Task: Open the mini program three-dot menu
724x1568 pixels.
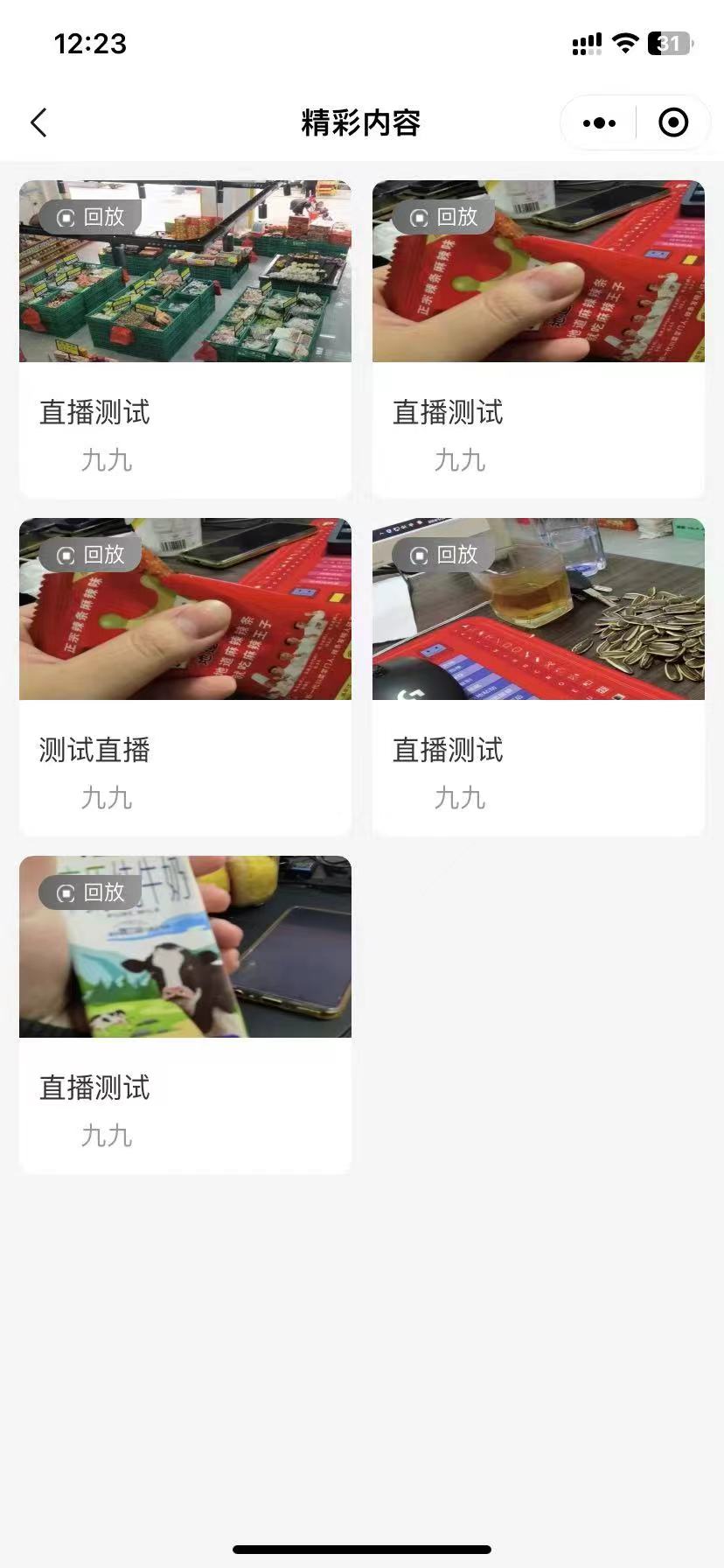Action: point(599,123)
